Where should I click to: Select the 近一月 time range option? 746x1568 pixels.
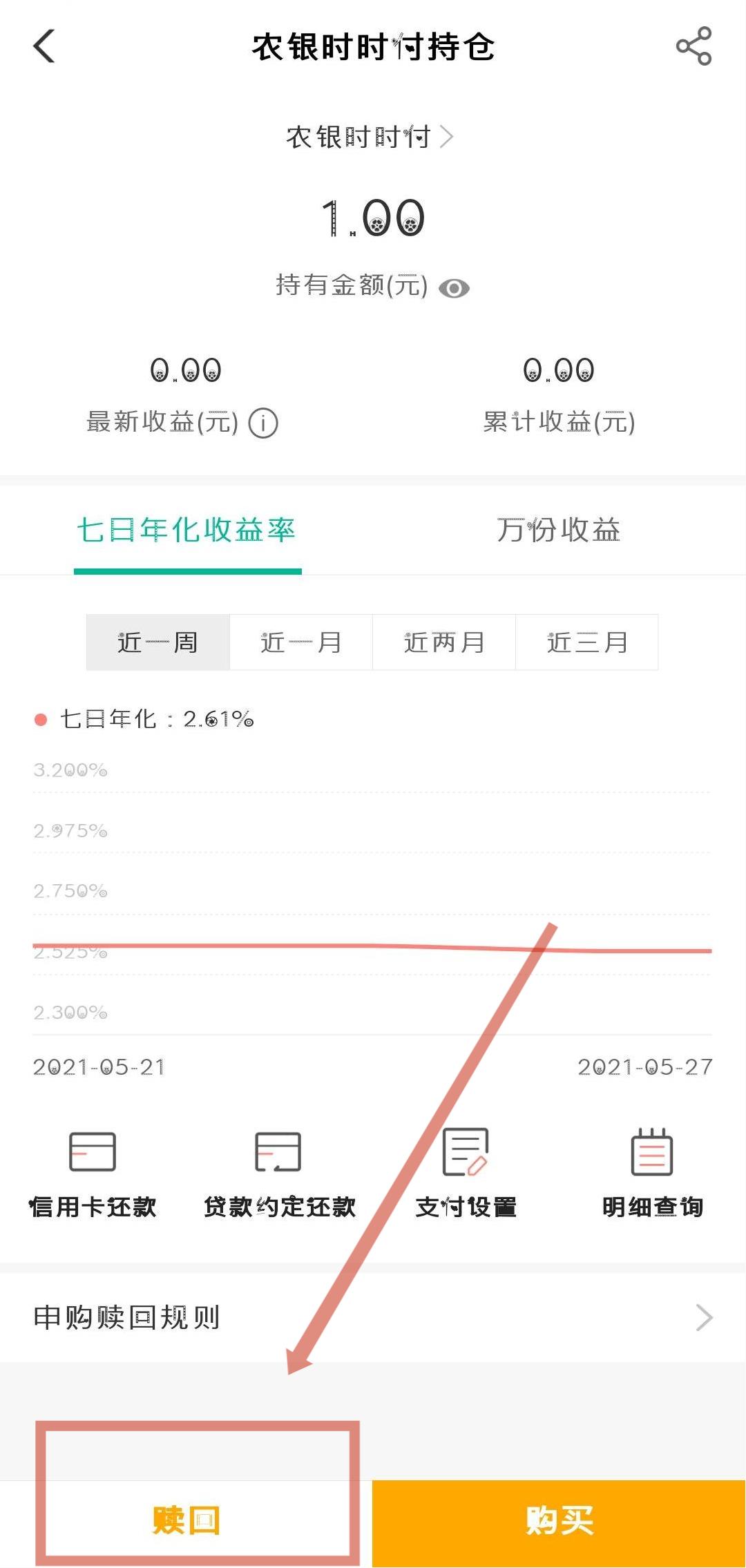(300, 642)
